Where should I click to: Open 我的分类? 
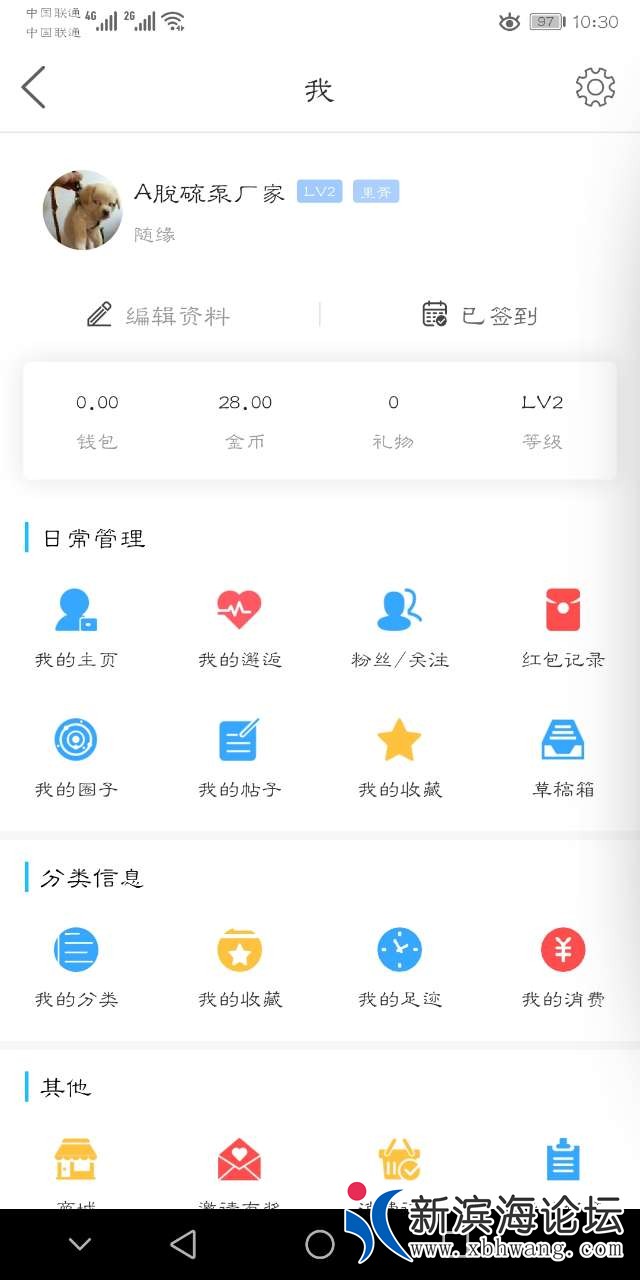76,967
